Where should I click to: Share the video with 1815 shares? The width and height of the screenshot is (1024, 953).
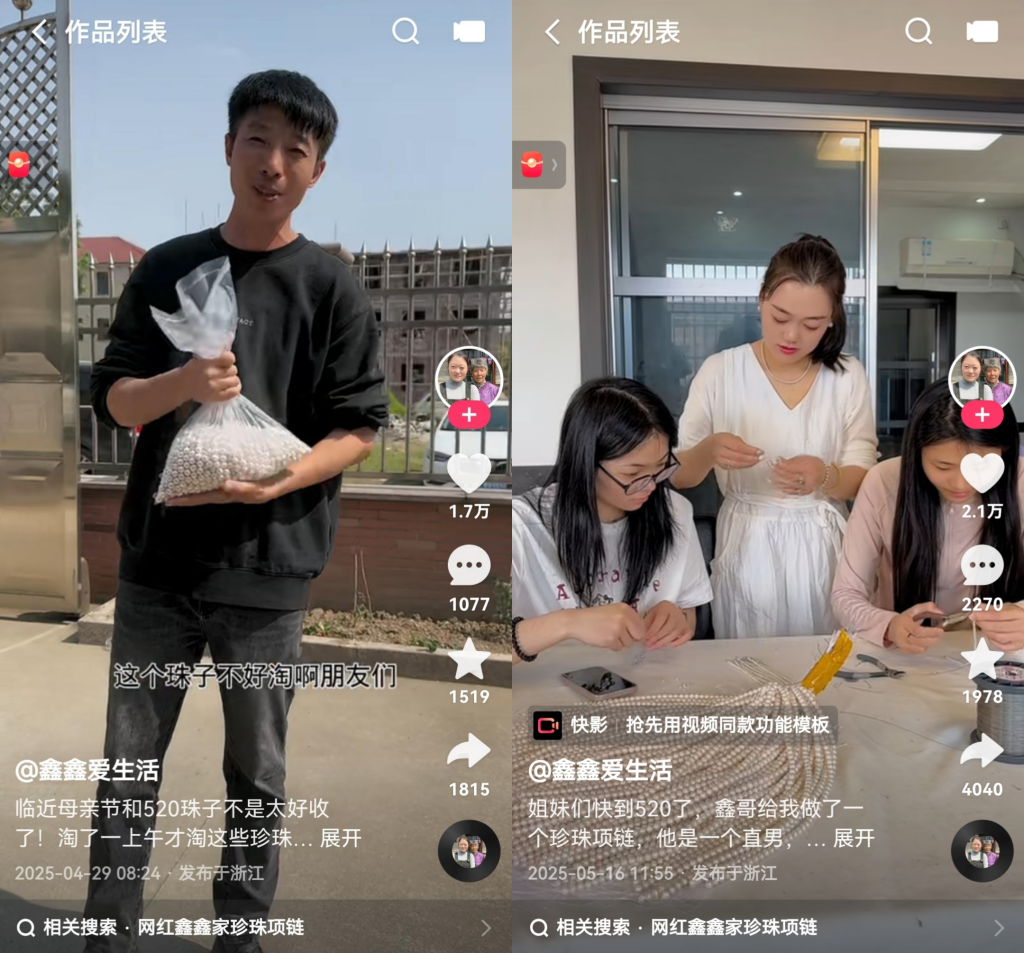coord(469,752)
